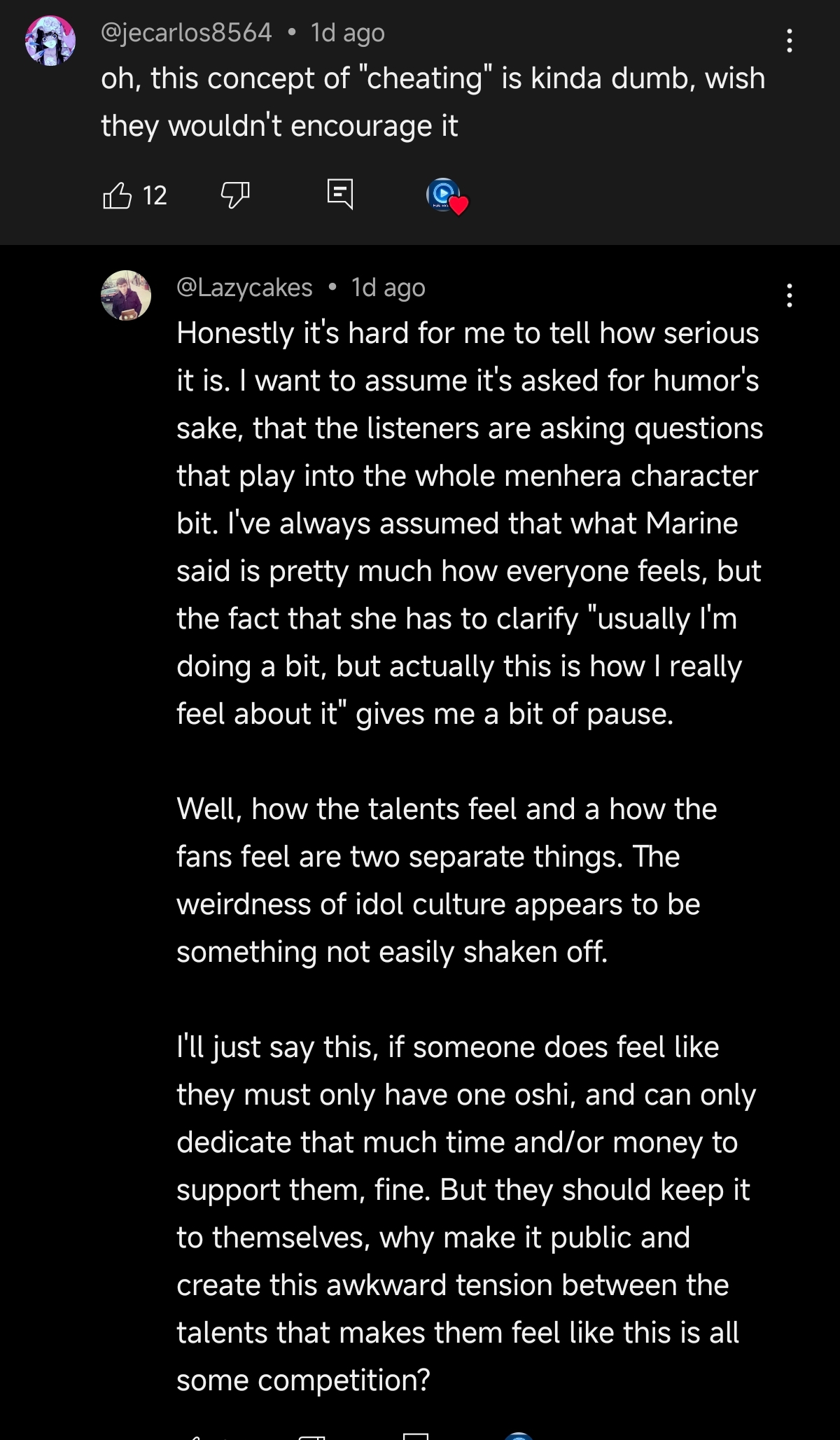The image size is (840, 1440).
Task: View @jecarlos8564's profile avatar
Action: 50,41
